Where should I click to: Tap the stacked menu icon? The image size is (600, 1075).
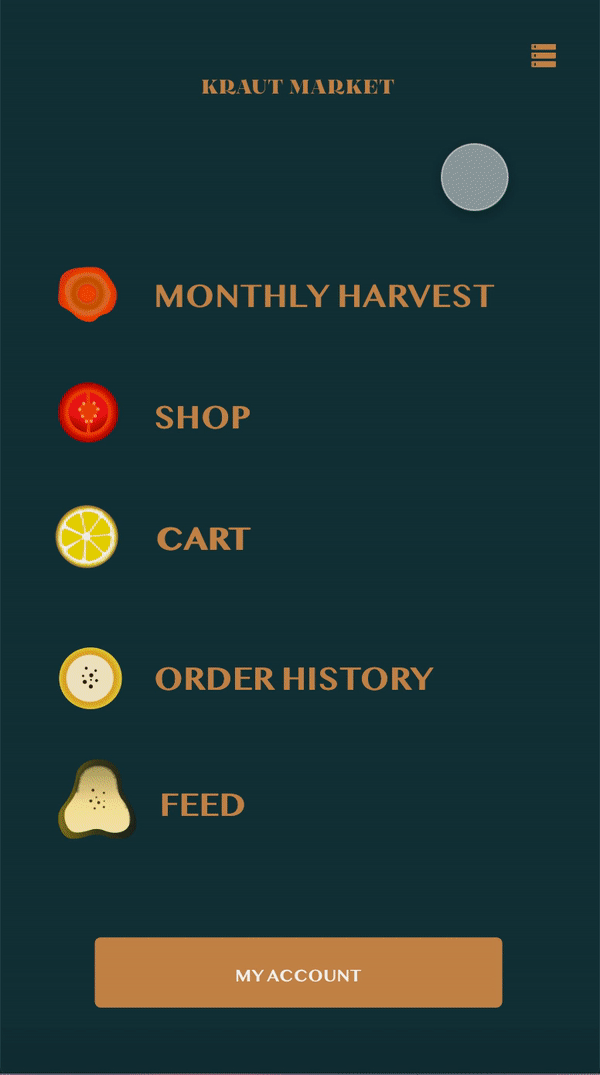[543, 56]
